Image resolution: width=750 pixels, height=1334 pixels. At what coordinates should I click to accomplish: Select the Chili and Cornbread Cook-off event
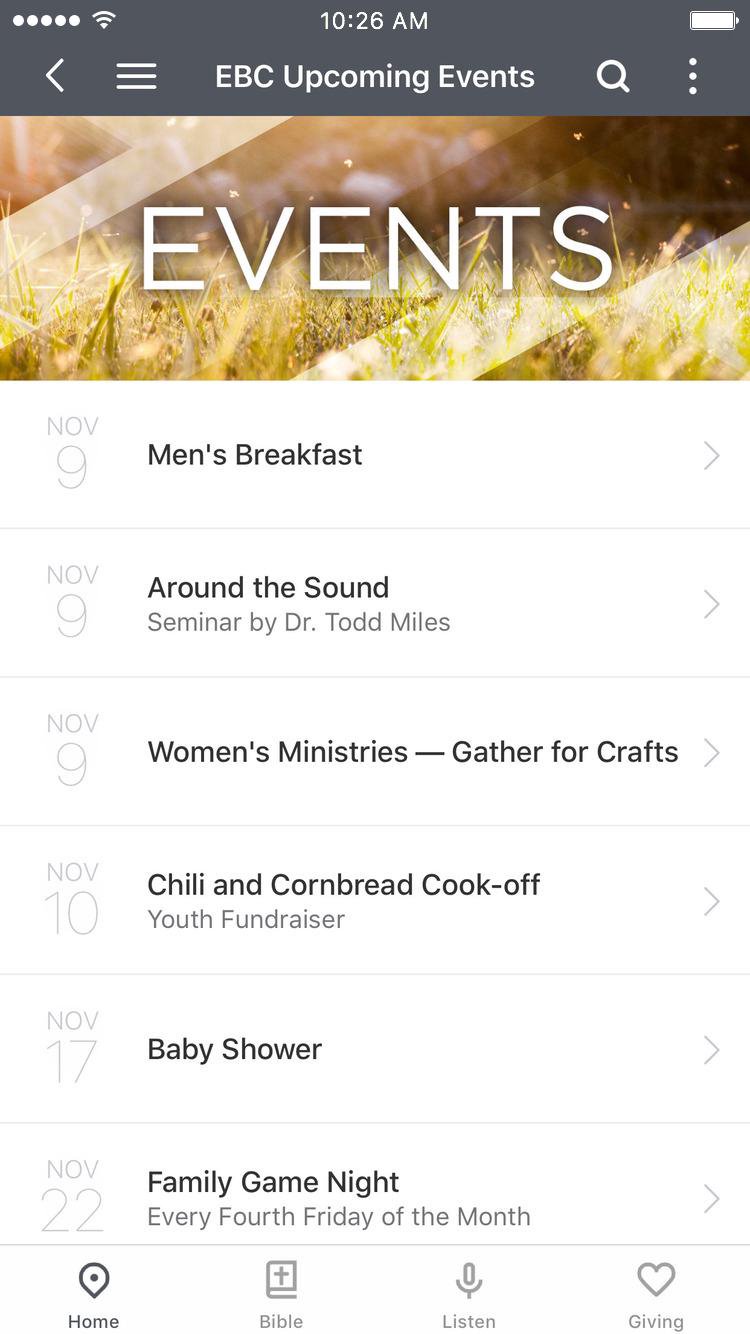click(375, 901)
